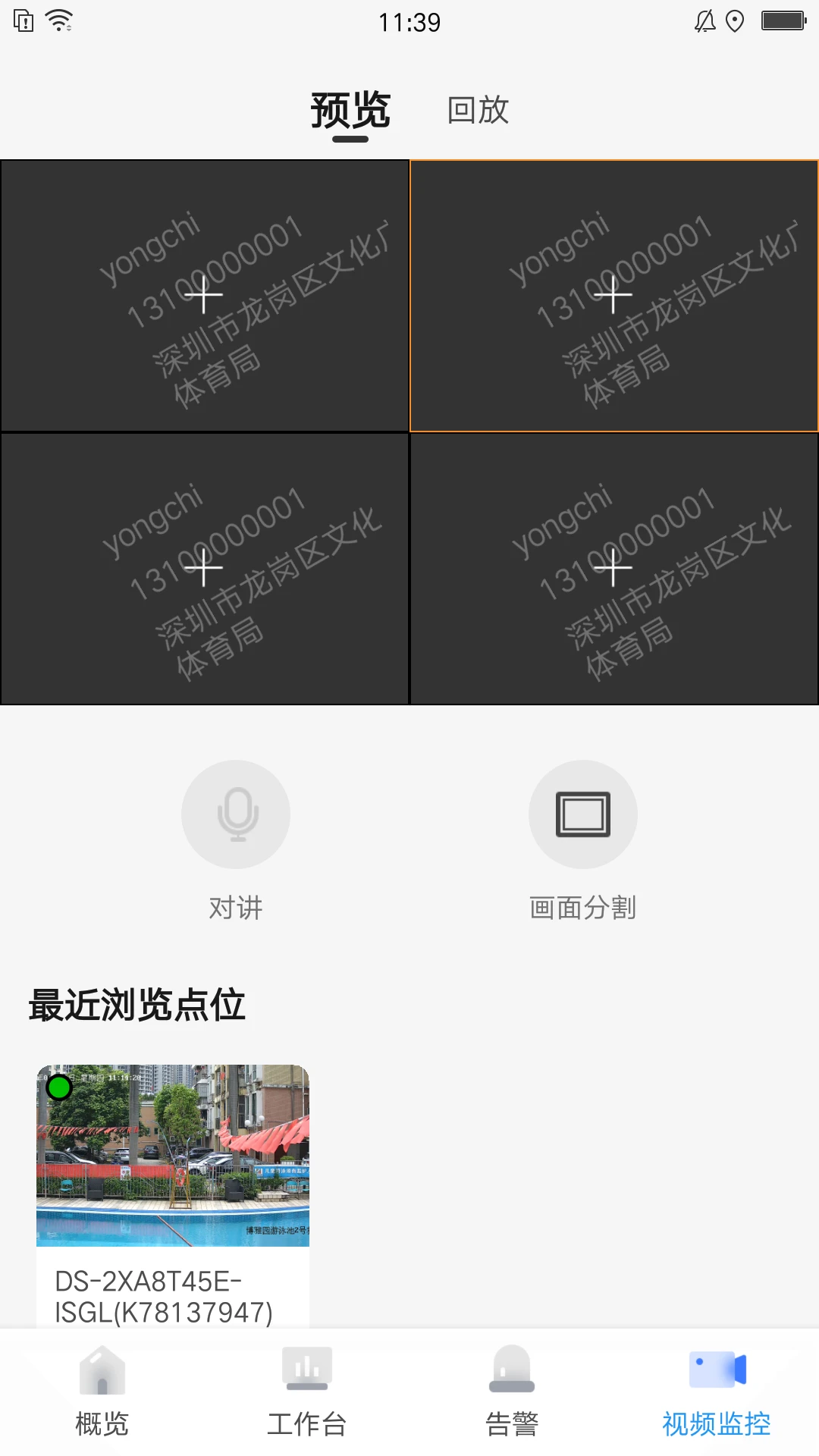Select the 视频监控 video monitoring tab
Image resolution: width=819 pixels, height=1456 pixels.
pyautogui.click(x=716, y=1392)
